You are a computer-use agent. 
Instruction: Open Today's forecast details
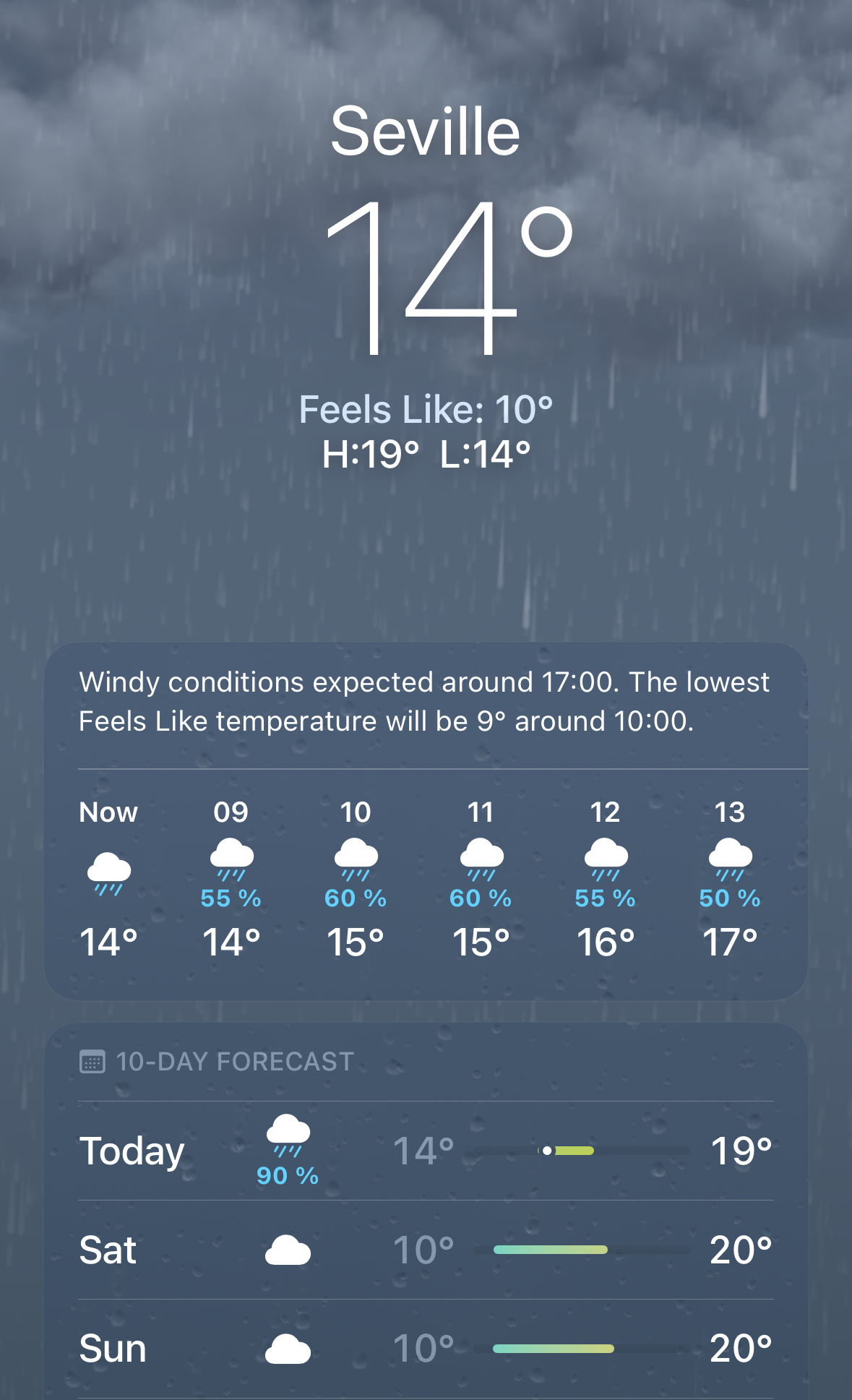[x=425, y=1151]
